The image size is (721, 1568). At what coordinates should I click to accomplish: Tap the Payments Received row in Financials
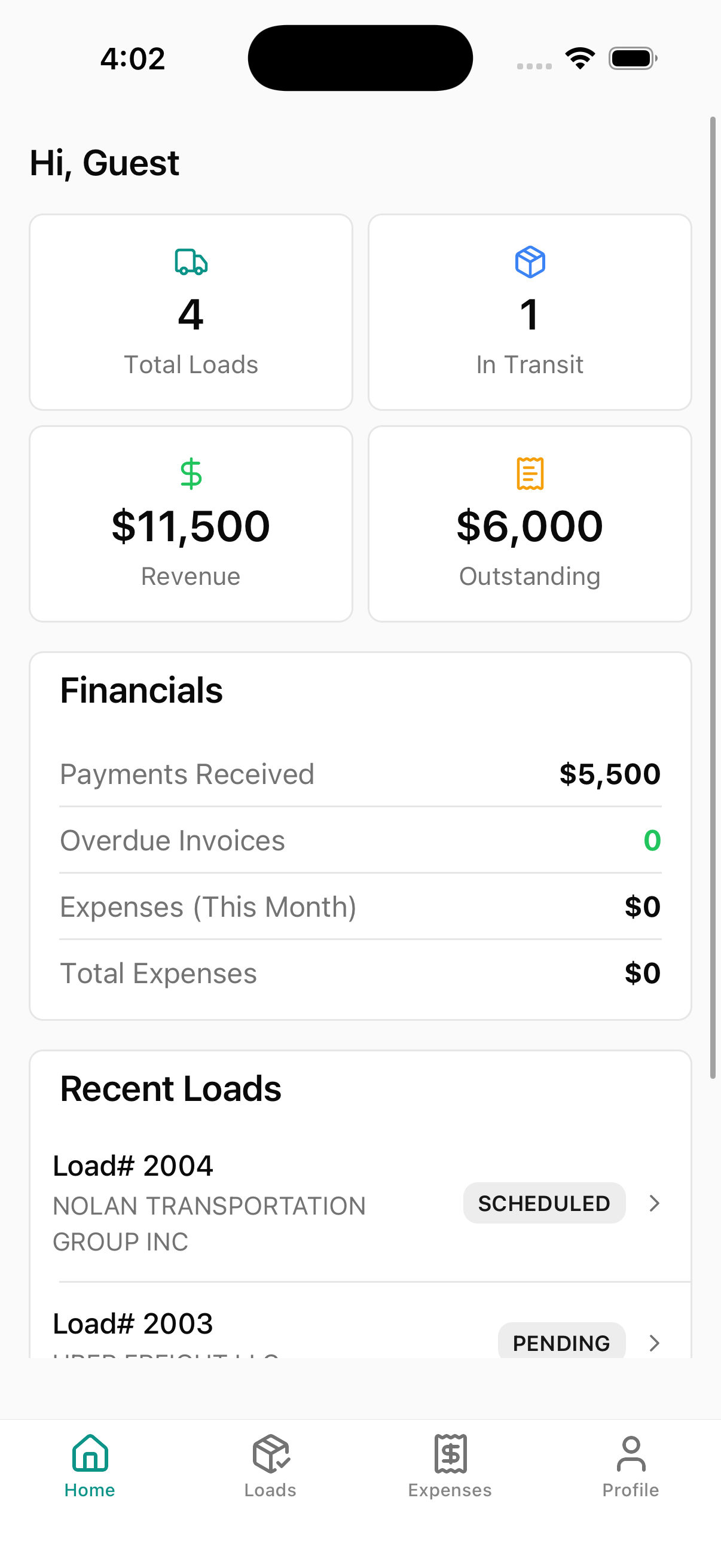359,774
